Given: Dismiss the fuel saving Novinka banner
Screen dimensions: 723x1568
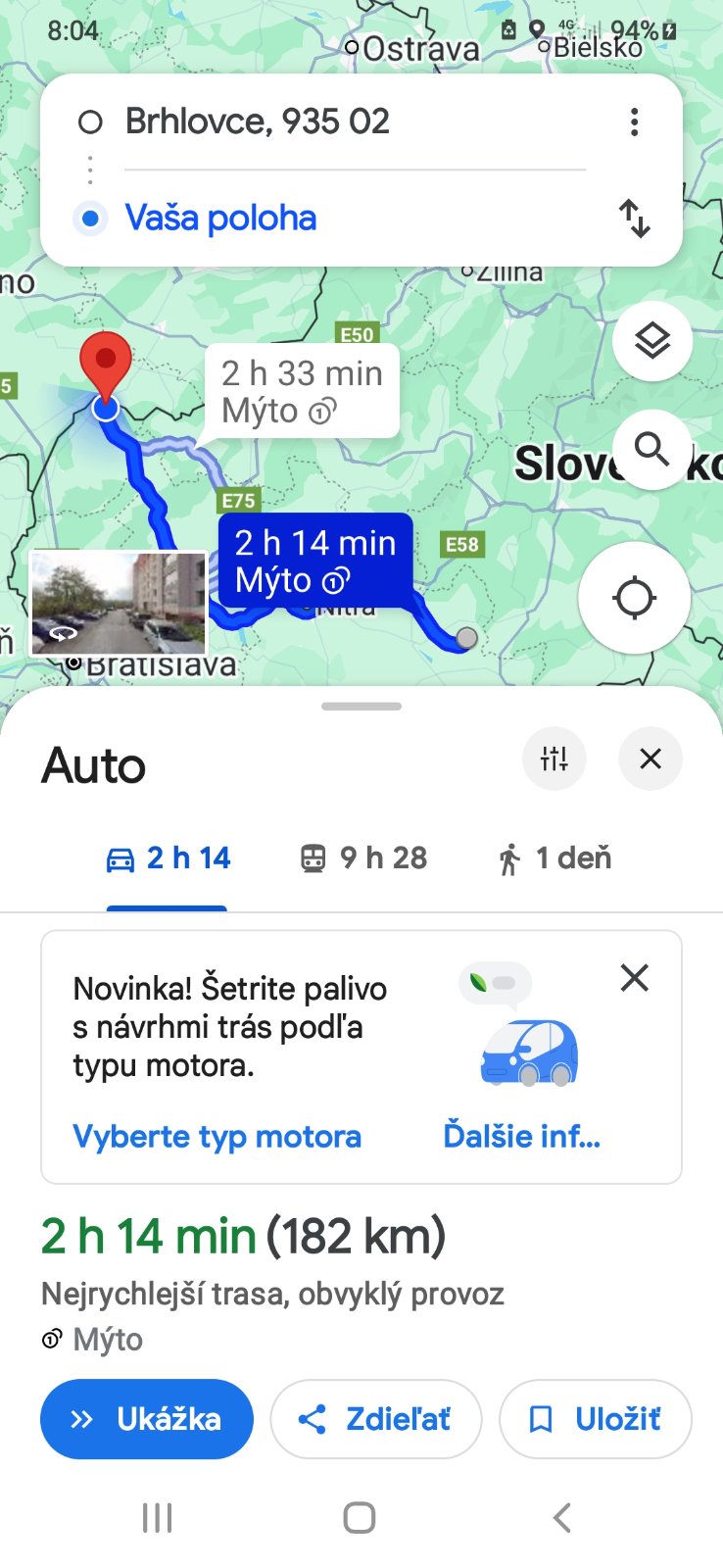Looking at the screenshot, I should coord(634,977).
